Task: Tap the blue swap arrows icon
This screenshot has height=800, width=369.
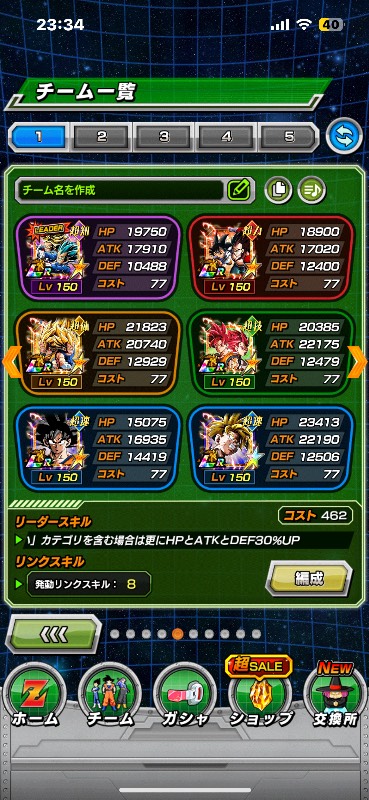Action: click(344, 136)
